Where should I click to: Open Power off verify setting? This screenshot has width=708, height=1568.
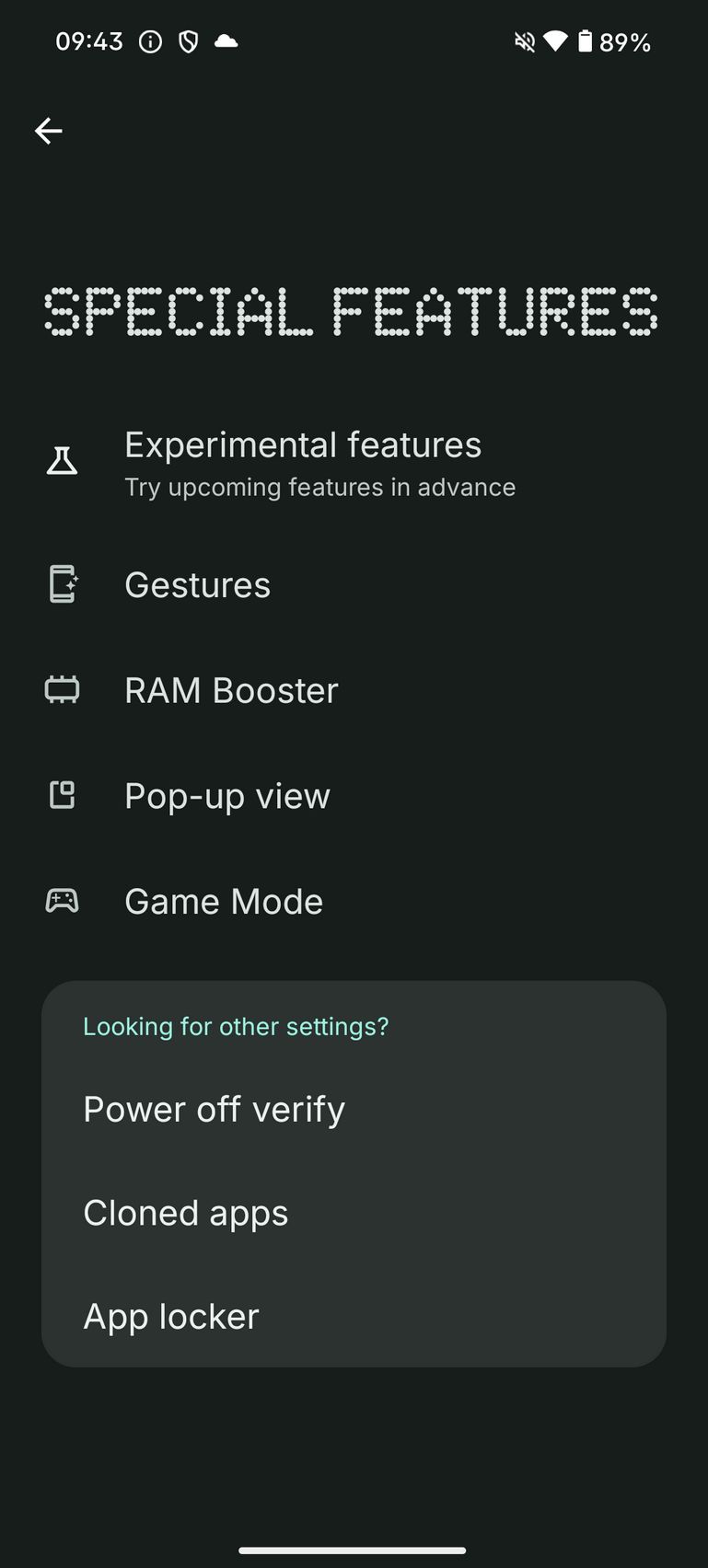[354, 1109]
